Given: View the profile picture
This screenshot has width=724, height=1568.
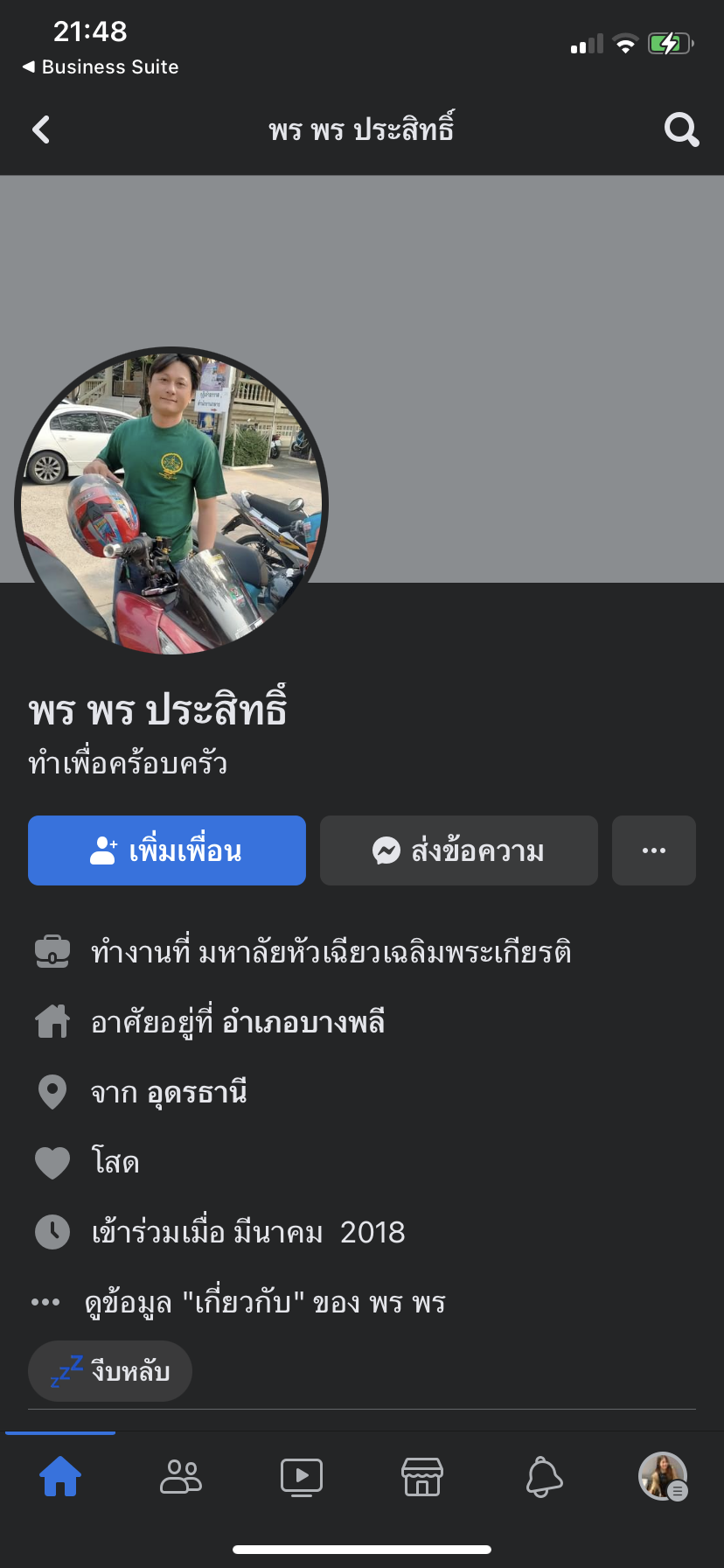Looking at the screenshot, I should pos(171,502).
